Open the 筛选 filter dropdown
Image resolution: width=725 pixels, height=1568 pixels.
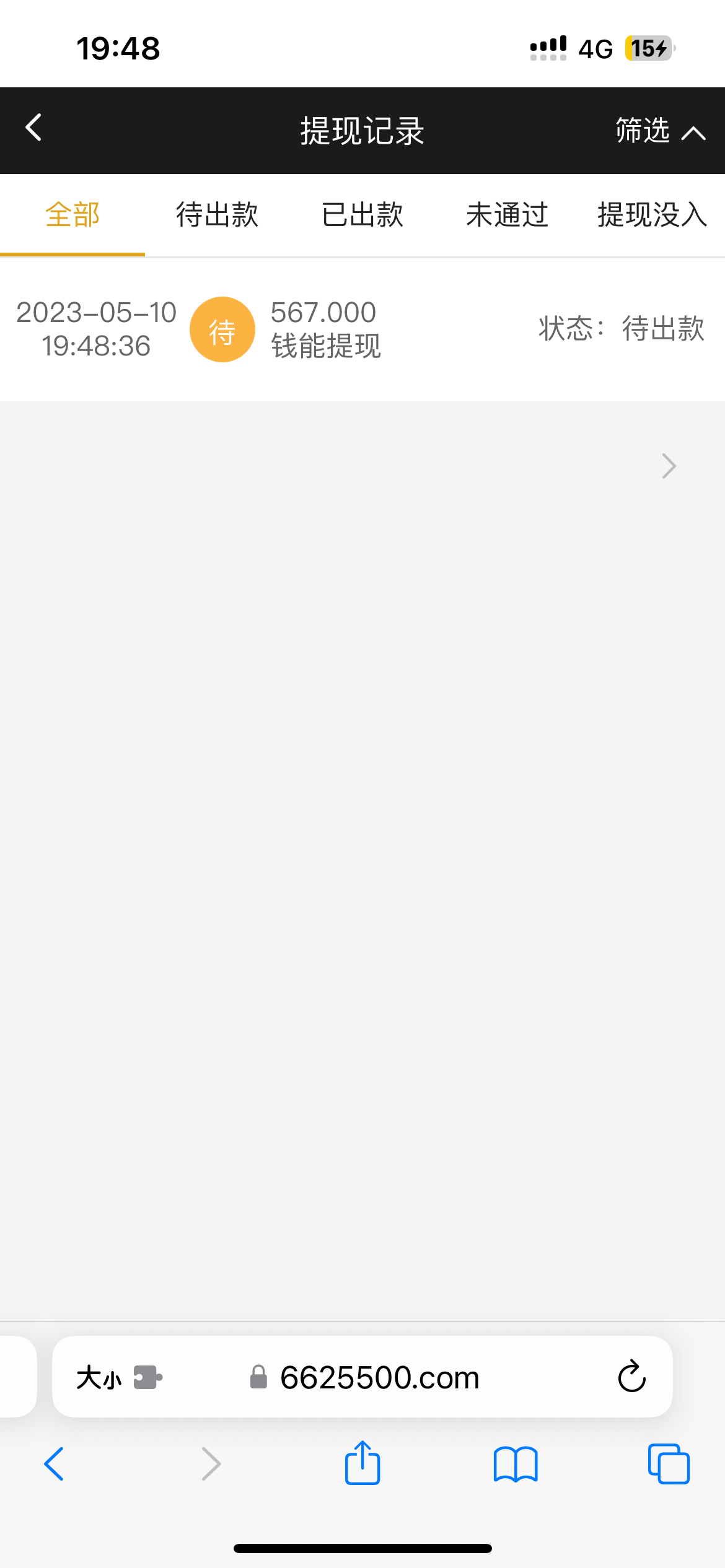point(659,131)
